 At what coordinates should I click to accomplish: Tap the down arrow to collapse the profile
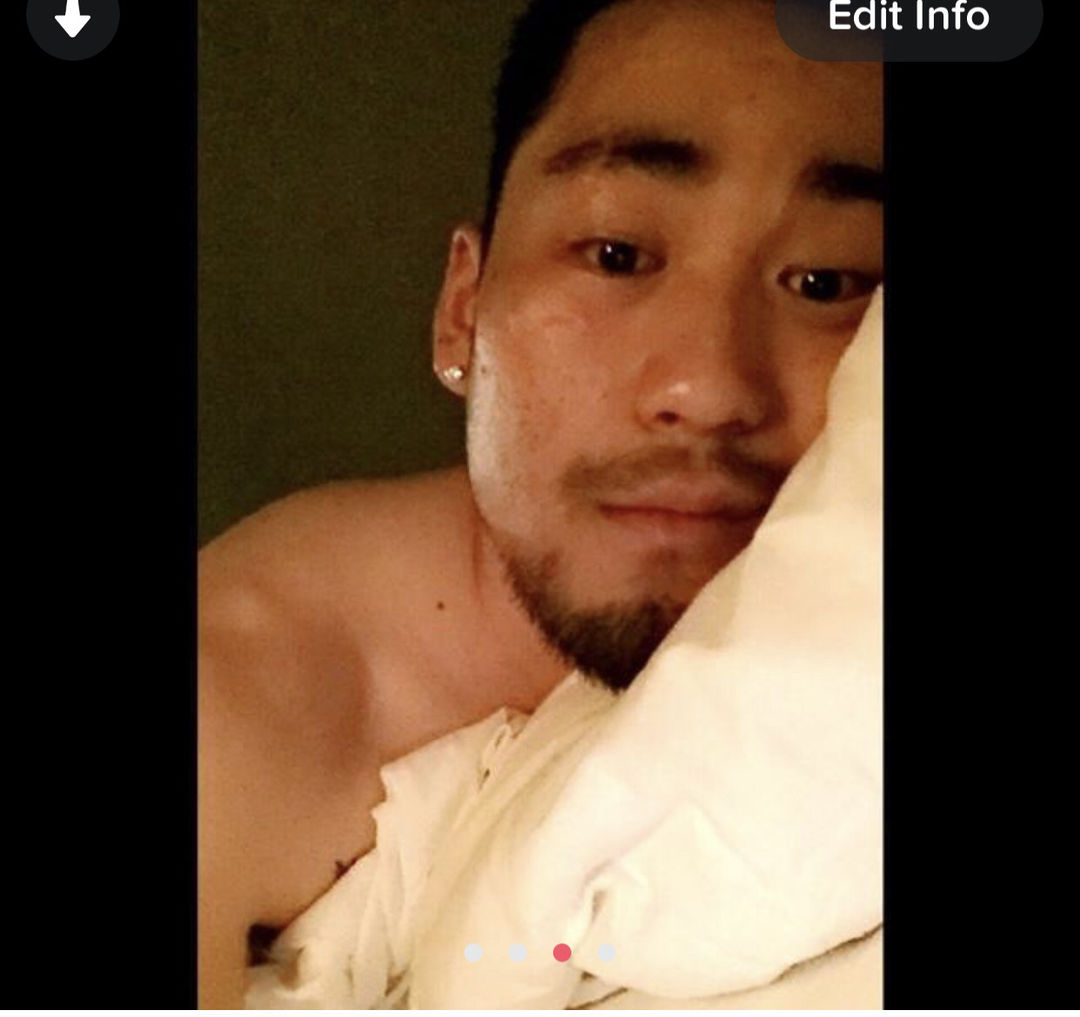73,19
